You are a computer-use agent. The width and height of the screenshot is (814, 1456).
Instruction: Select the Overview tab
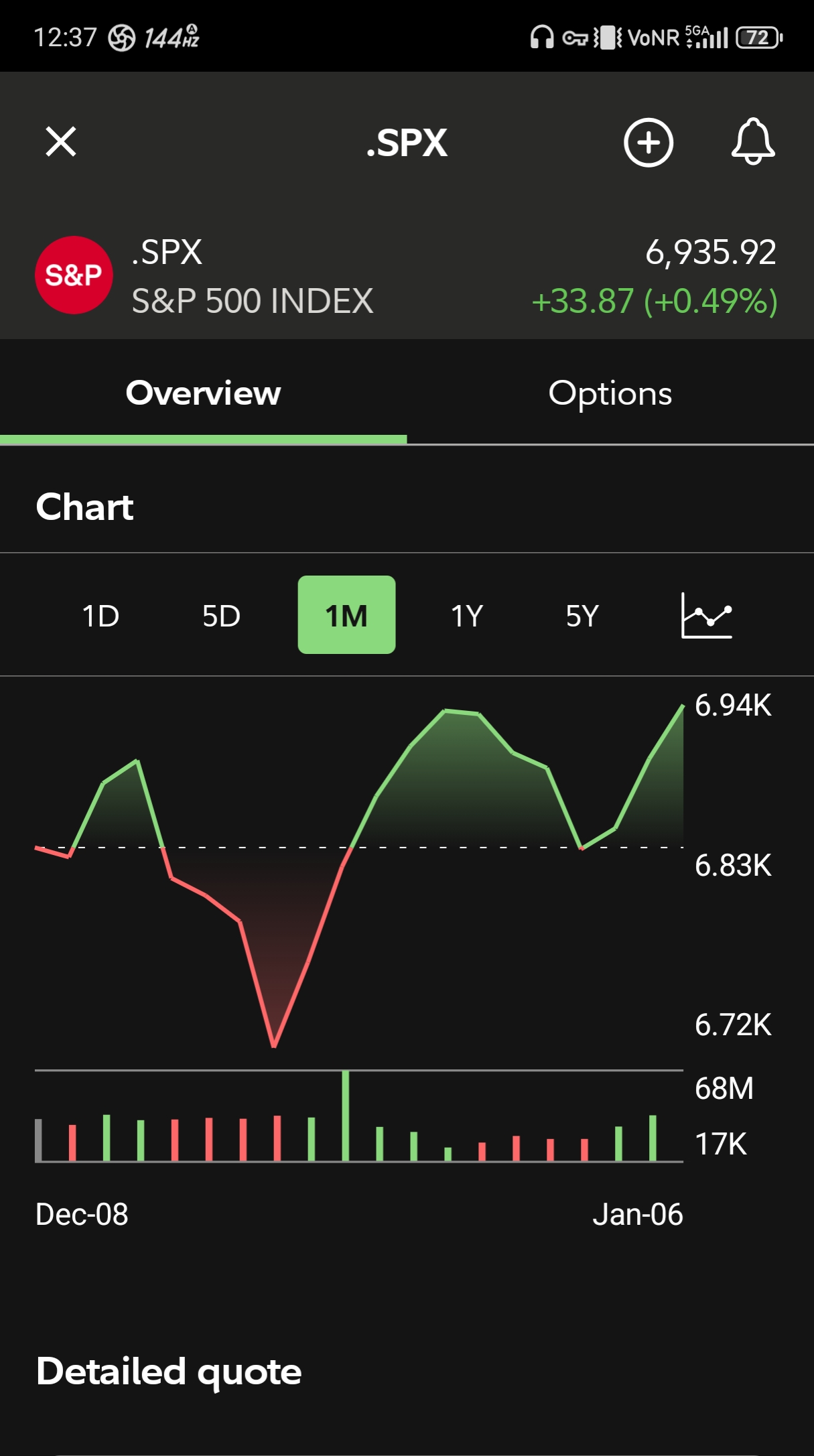pos(203,393)
